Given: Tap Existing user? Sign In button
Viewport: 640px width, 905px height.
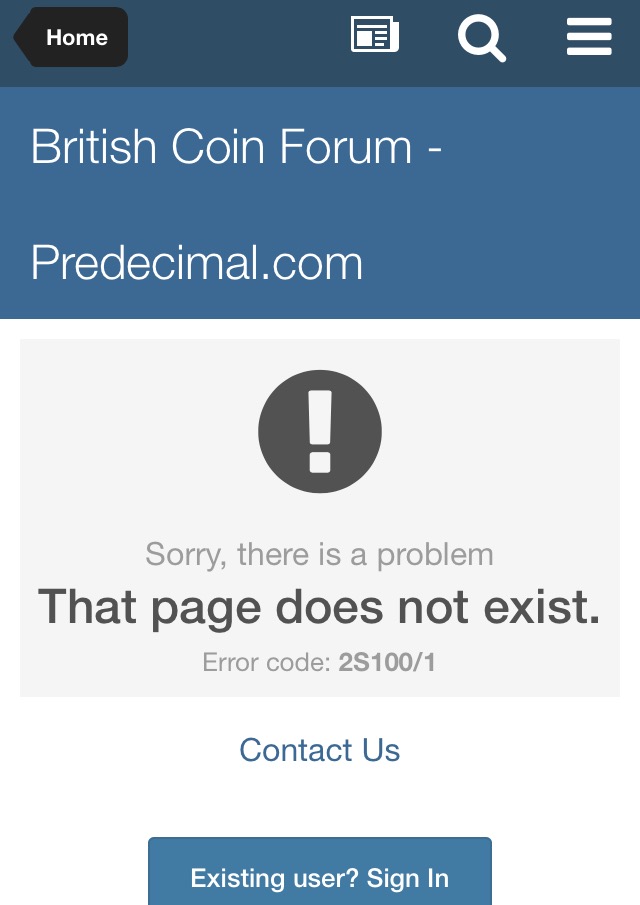Looking at the screenshot, I should 320,876.
